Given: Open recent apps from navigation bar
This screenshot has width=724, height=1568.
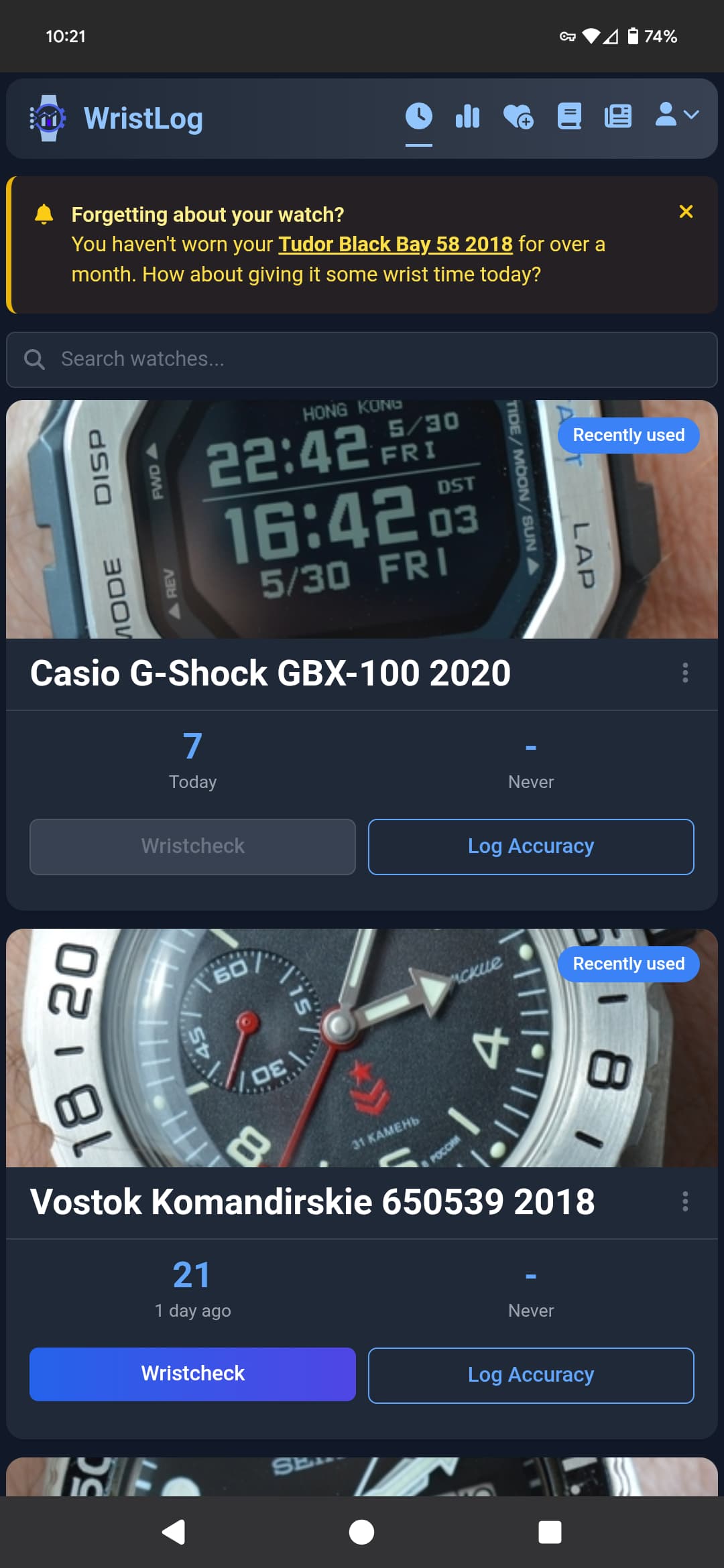Looking at the screenshot, I should [x=550, y=1532].
